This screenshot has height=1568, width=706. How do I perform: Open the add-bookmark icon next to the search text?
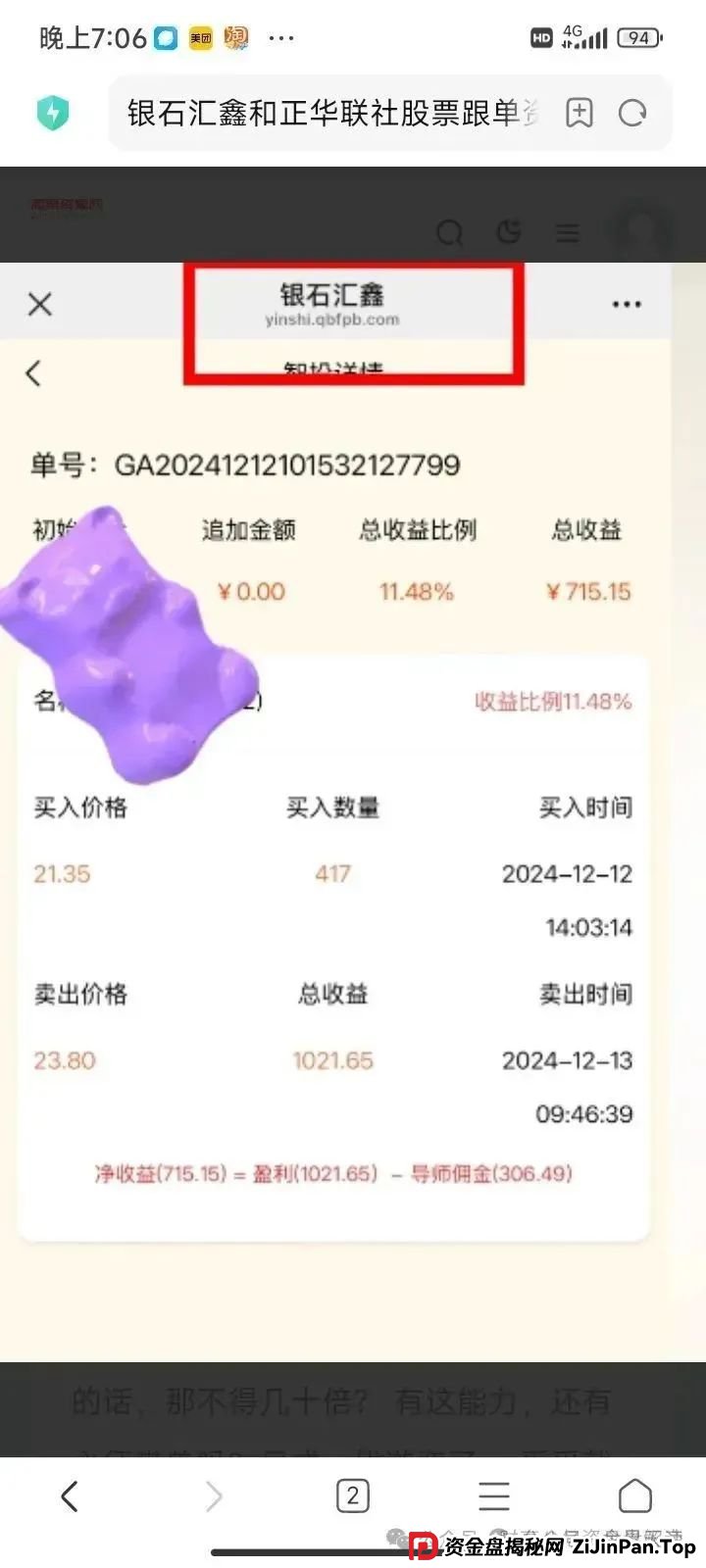pyautogui.click(x=579, y=112)
